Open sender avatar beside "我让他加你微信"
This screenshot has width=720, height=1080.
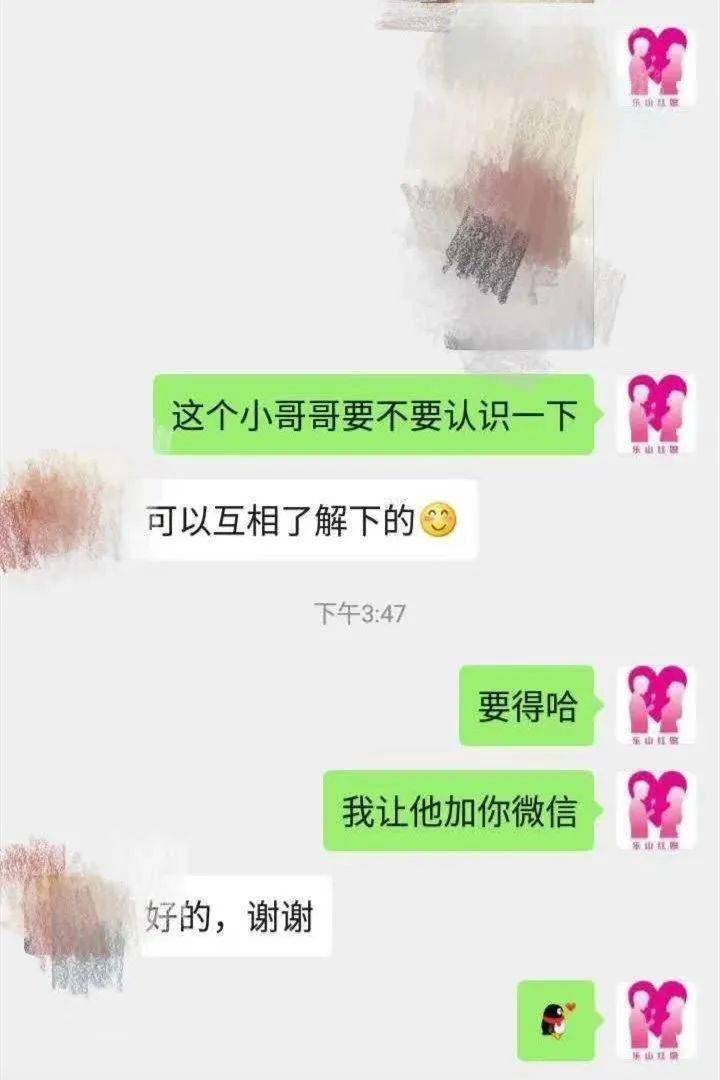click(x=656, y=810)
